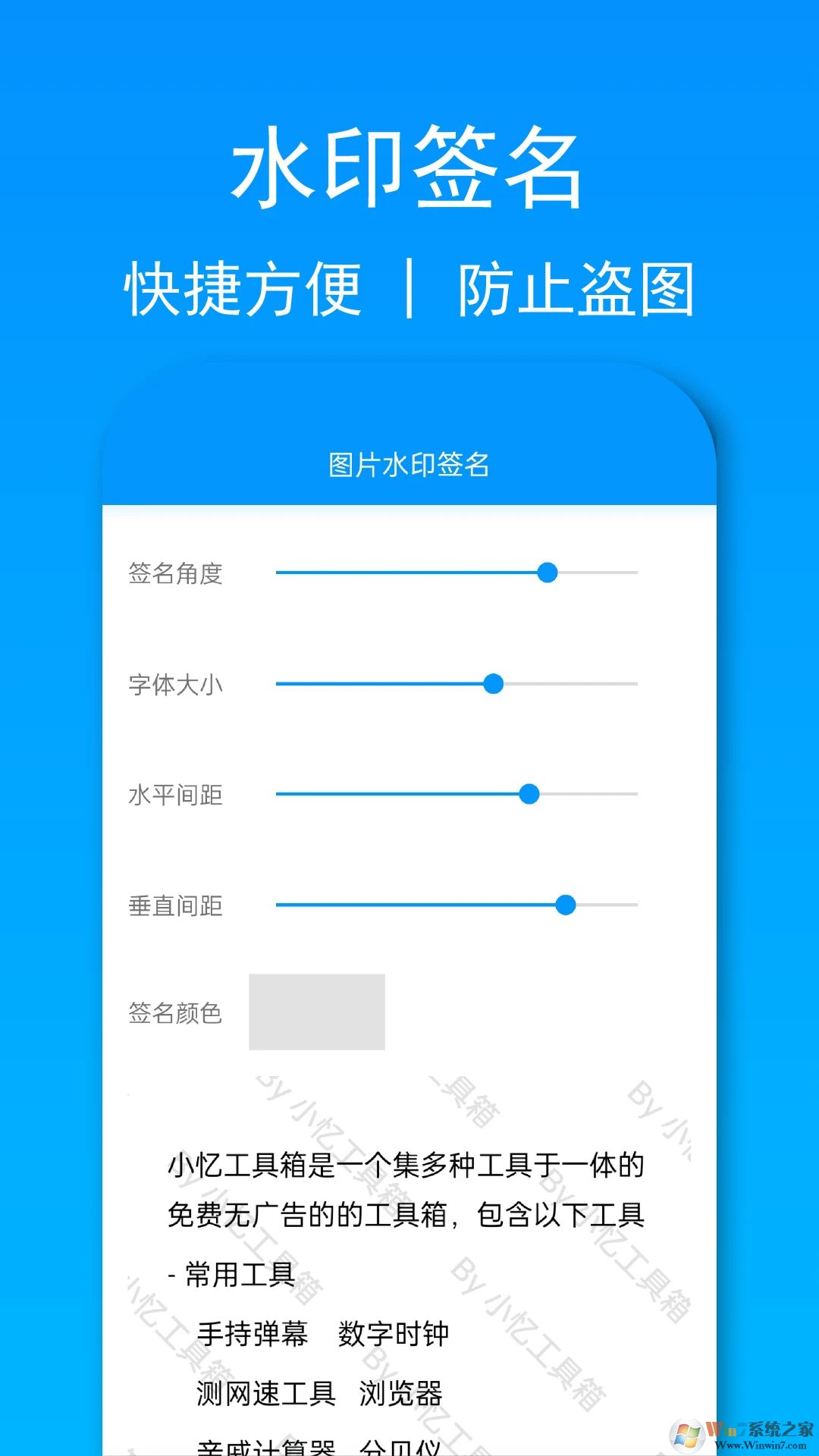Click the 图片水印签名 title bar

(x=409, y=466)
